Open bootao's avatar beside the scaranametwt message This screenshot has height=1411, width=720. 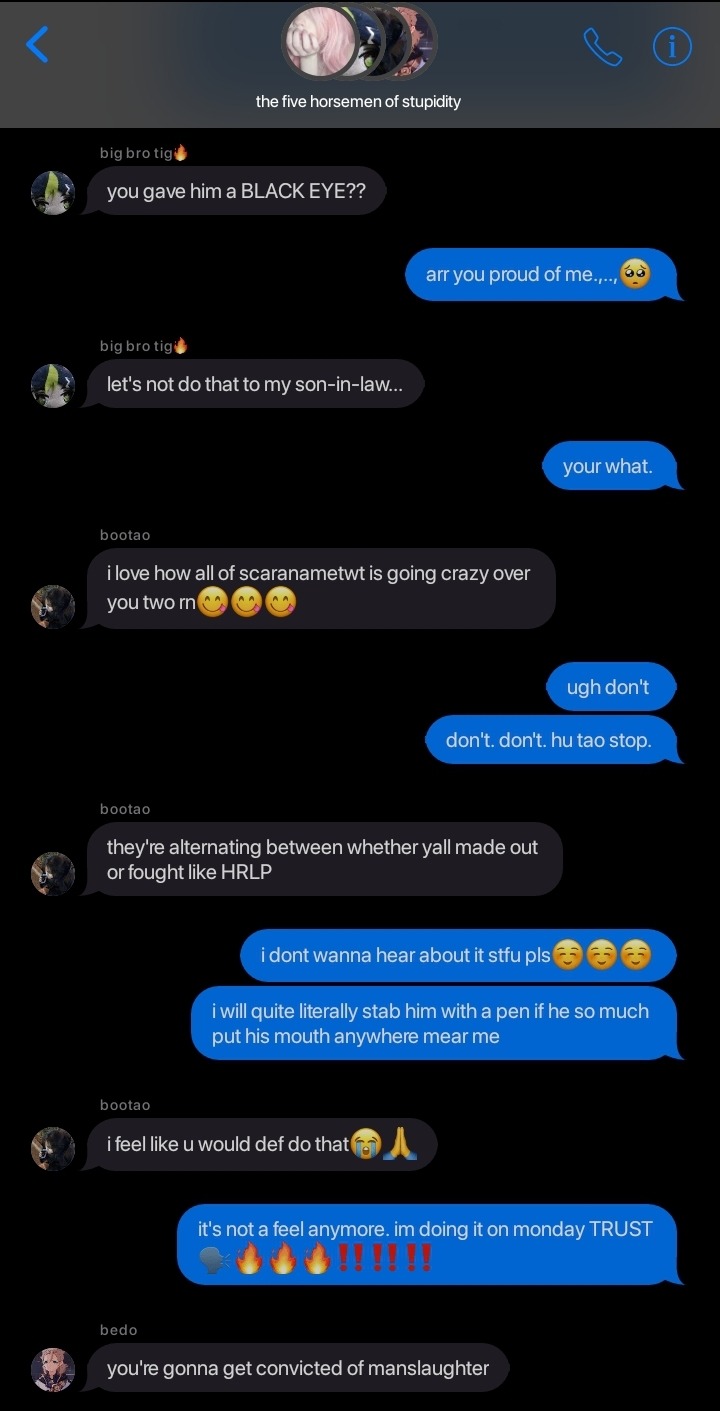pyautogui.click(x=53, y=606)
